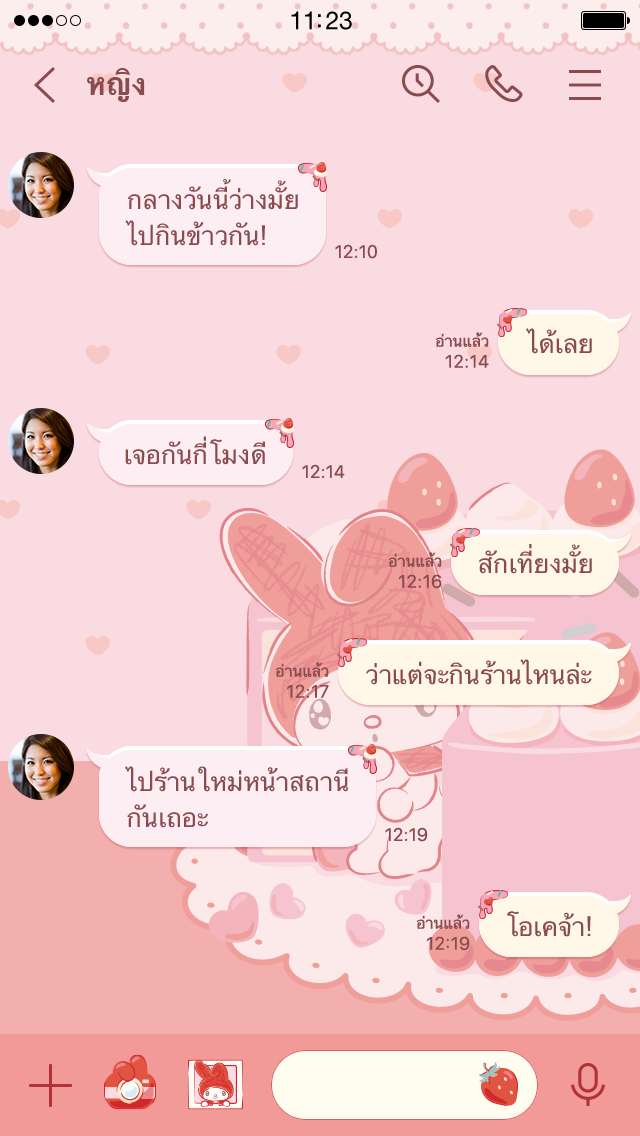Open the photo gallery picker

[216, 1085]
